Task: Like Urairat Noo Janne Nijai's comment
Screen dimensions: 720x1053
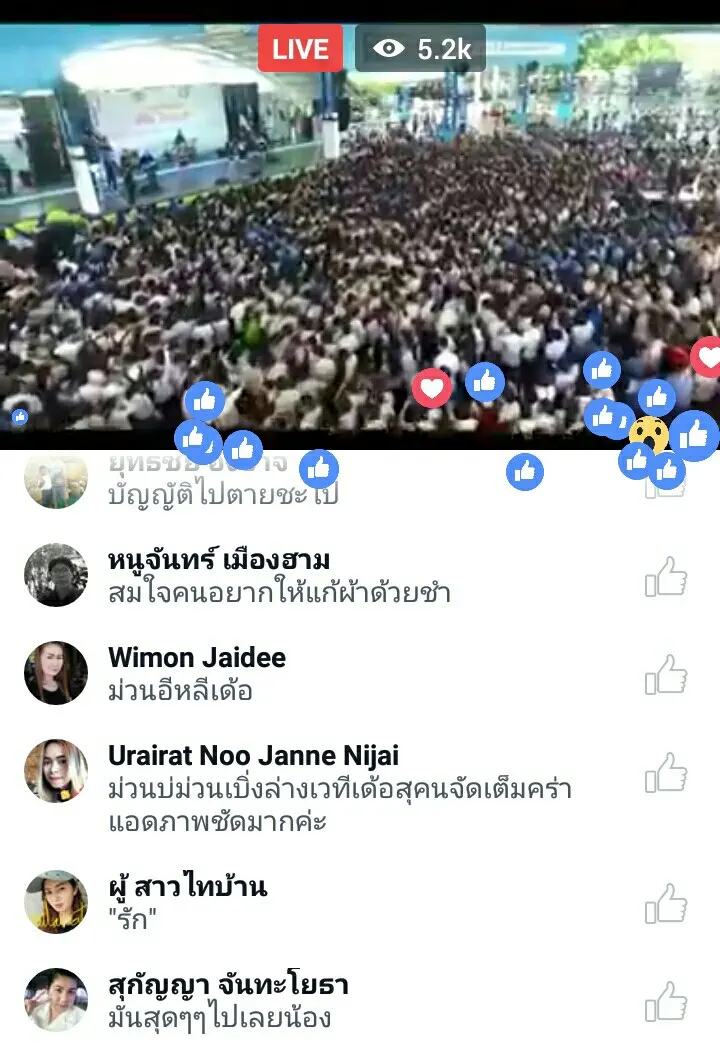Action: pyautogui.click(x=667, y=773)
